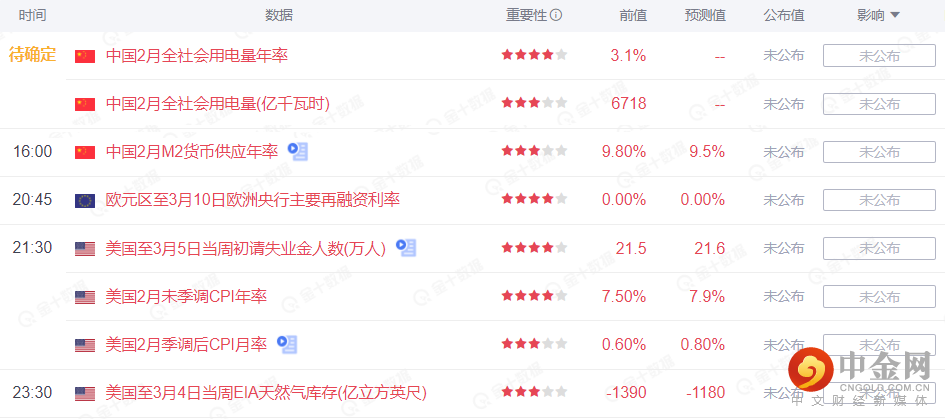Screen dimensions: 945x419
Task: Open 美国至3月4日当周EIA天然气库存 entry
Action: click(x=265, y=393)
